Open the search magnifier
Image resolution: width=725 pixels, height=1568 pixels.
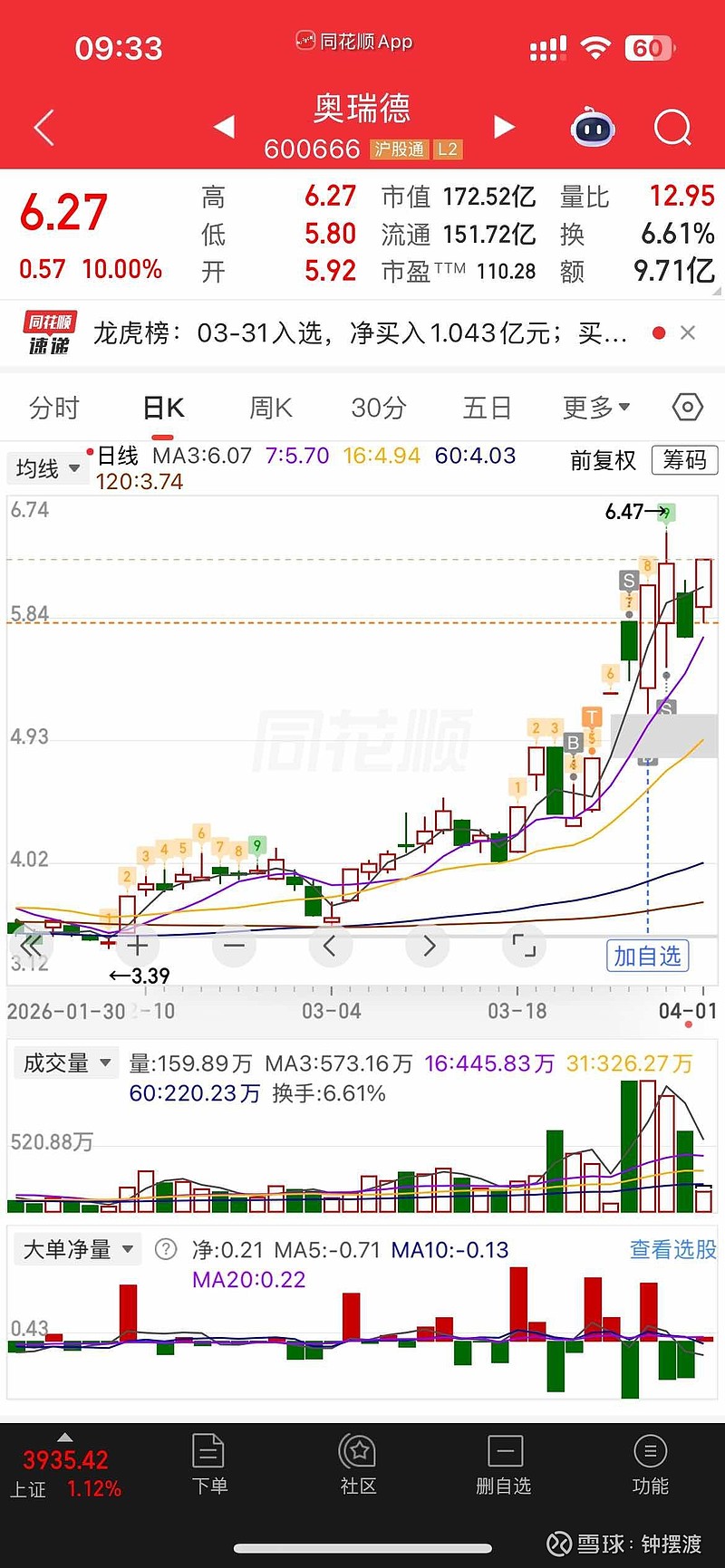672,129
